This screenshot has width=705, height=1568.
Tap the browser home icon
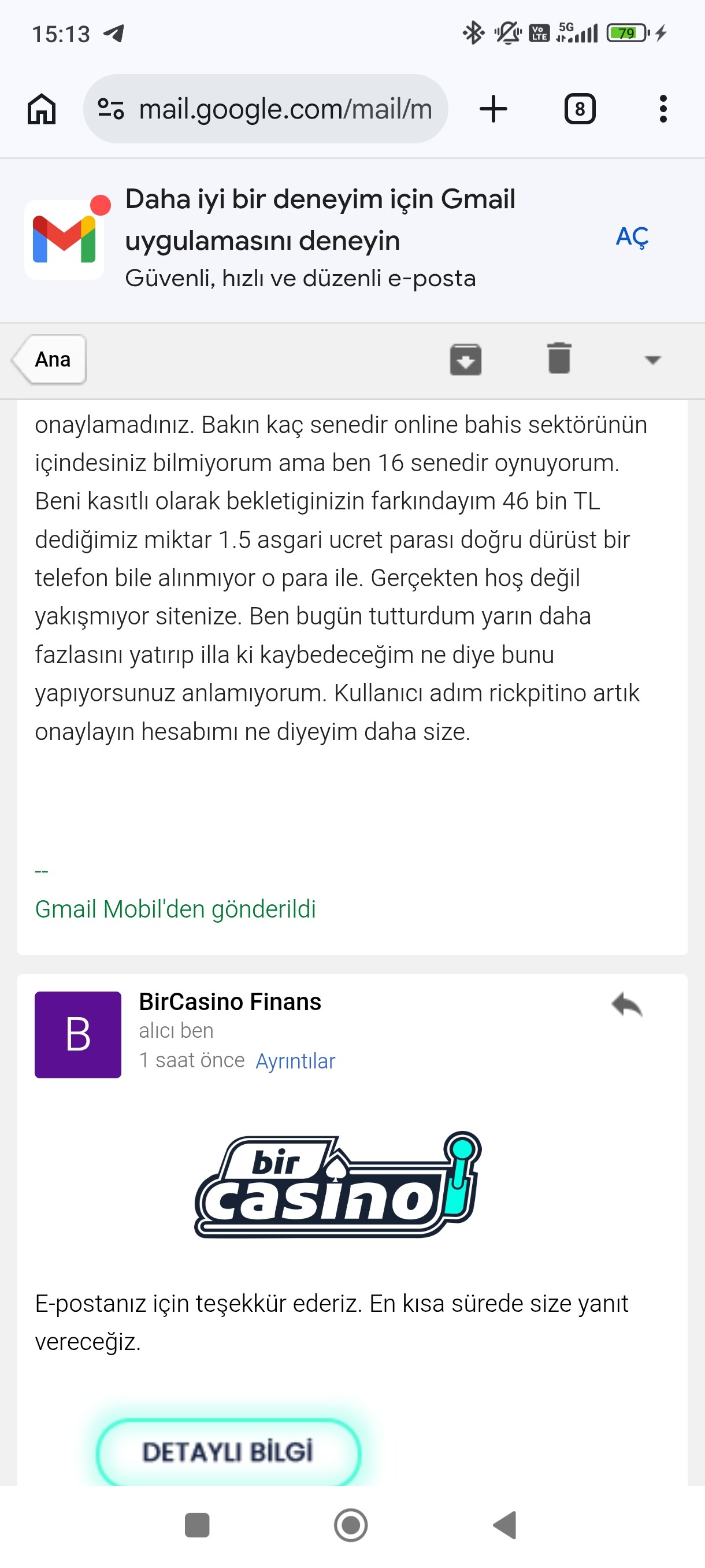pos(42,109)
